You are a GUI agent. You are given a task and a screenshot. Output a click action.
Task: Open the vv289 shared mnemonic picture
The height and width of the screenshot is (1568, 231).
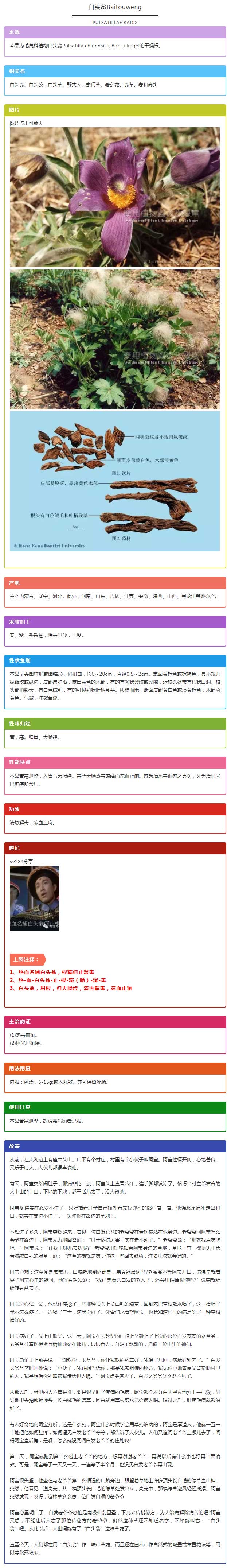34,898
